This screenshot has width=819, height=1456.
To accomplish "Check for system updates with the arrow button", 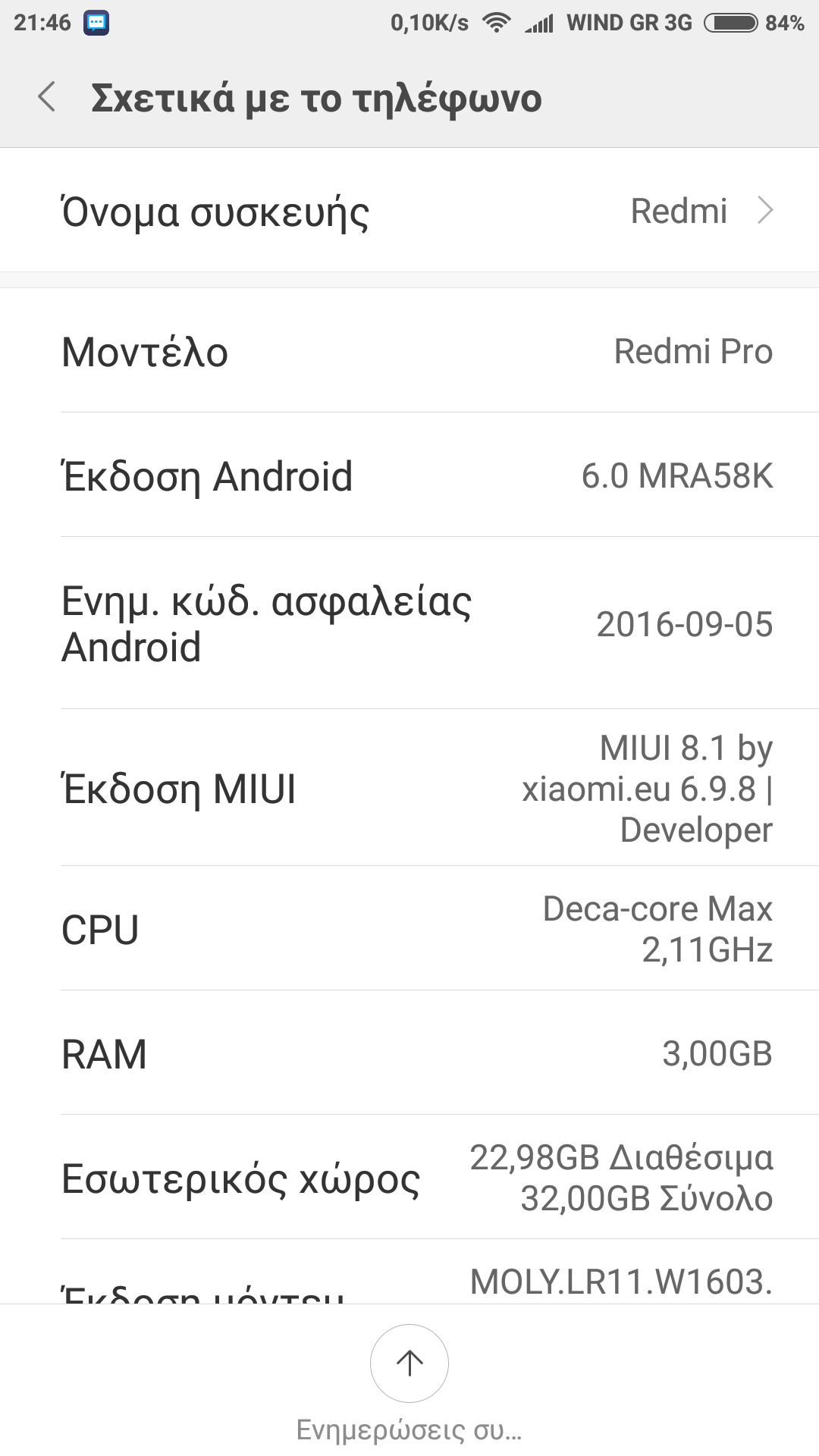I will pyautogui.click(x=409, y=1363).
